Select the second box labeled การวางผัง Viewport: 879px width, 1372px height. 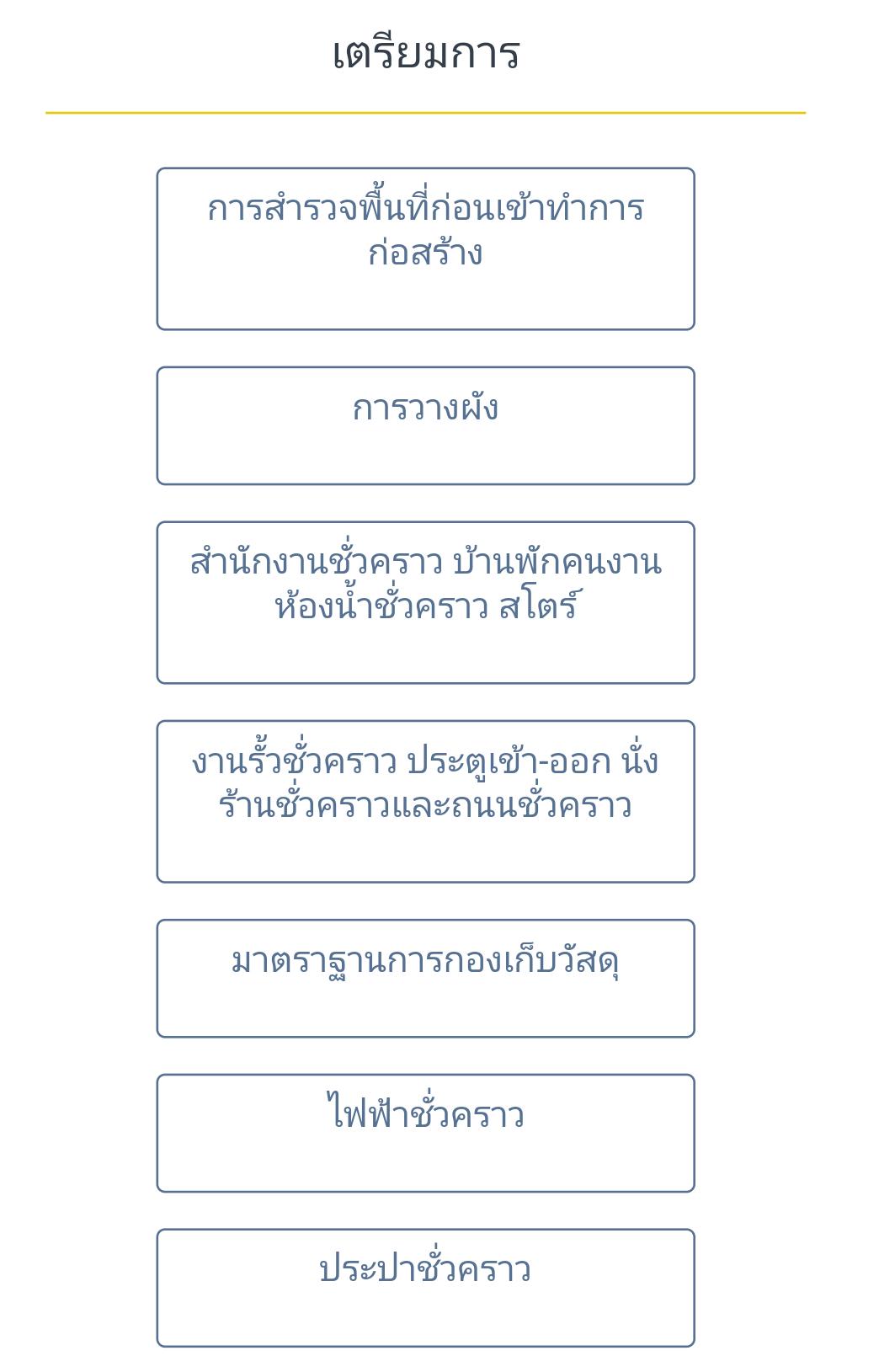tap(424, 424)
